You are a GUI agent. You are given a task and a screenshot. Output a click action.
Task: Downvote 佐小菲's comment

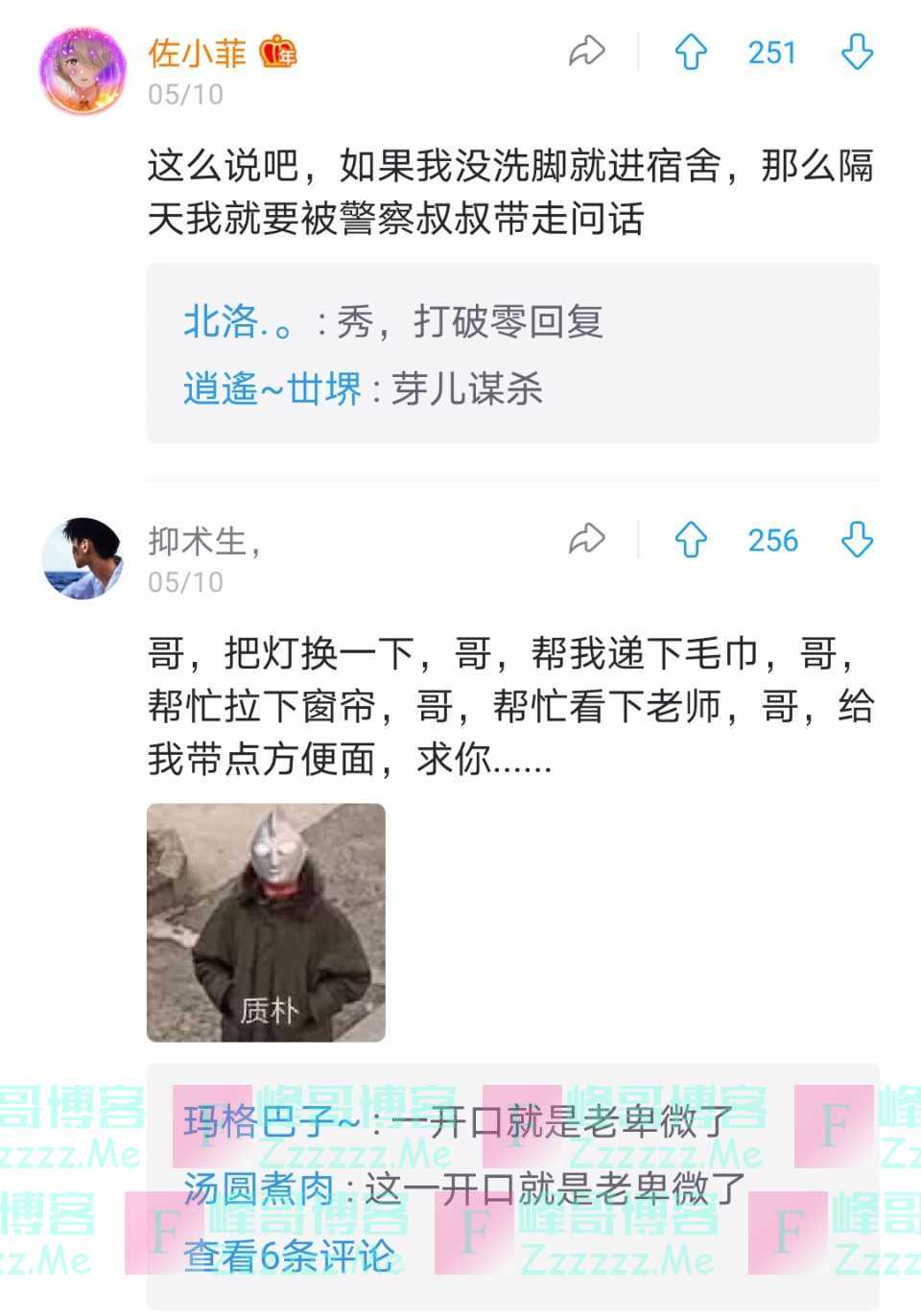pos(857,52)
